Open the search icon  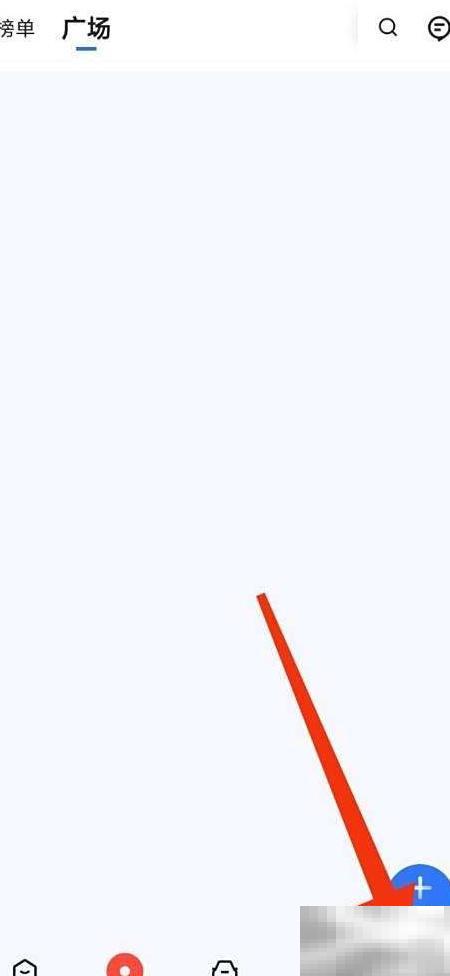point(388,28)
